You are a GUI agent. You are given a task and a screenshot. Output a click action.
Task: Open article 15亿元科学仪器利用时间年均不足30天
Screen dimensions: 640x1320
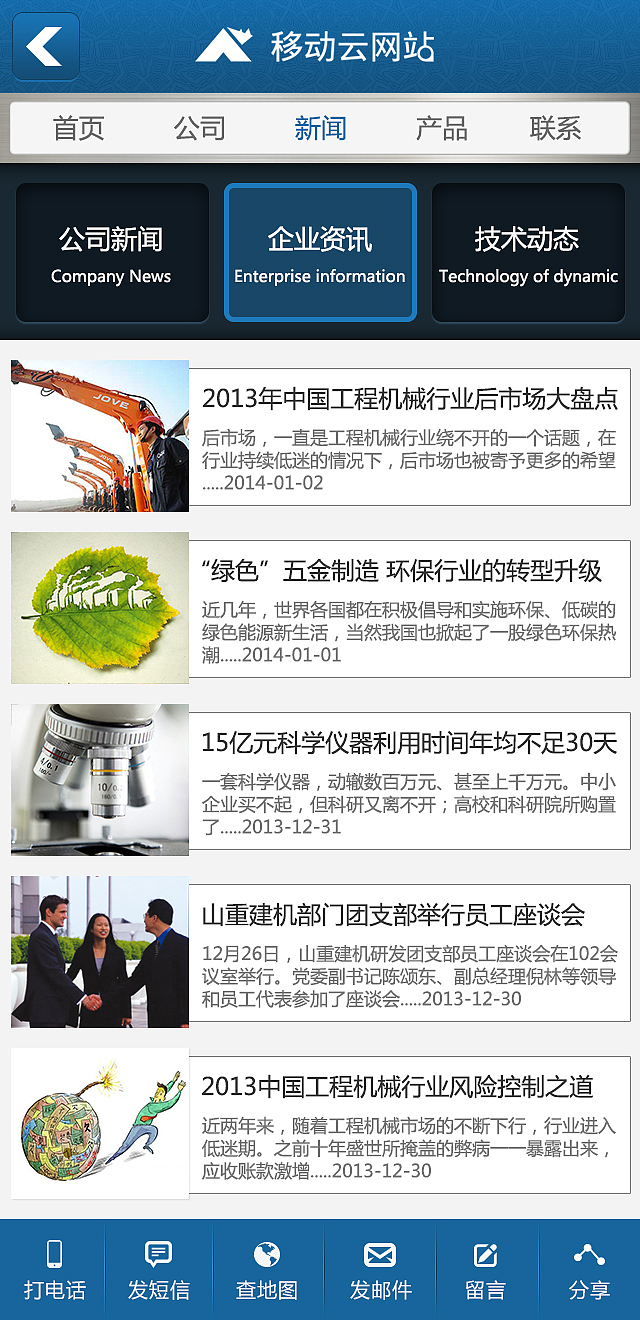[320, 780]
